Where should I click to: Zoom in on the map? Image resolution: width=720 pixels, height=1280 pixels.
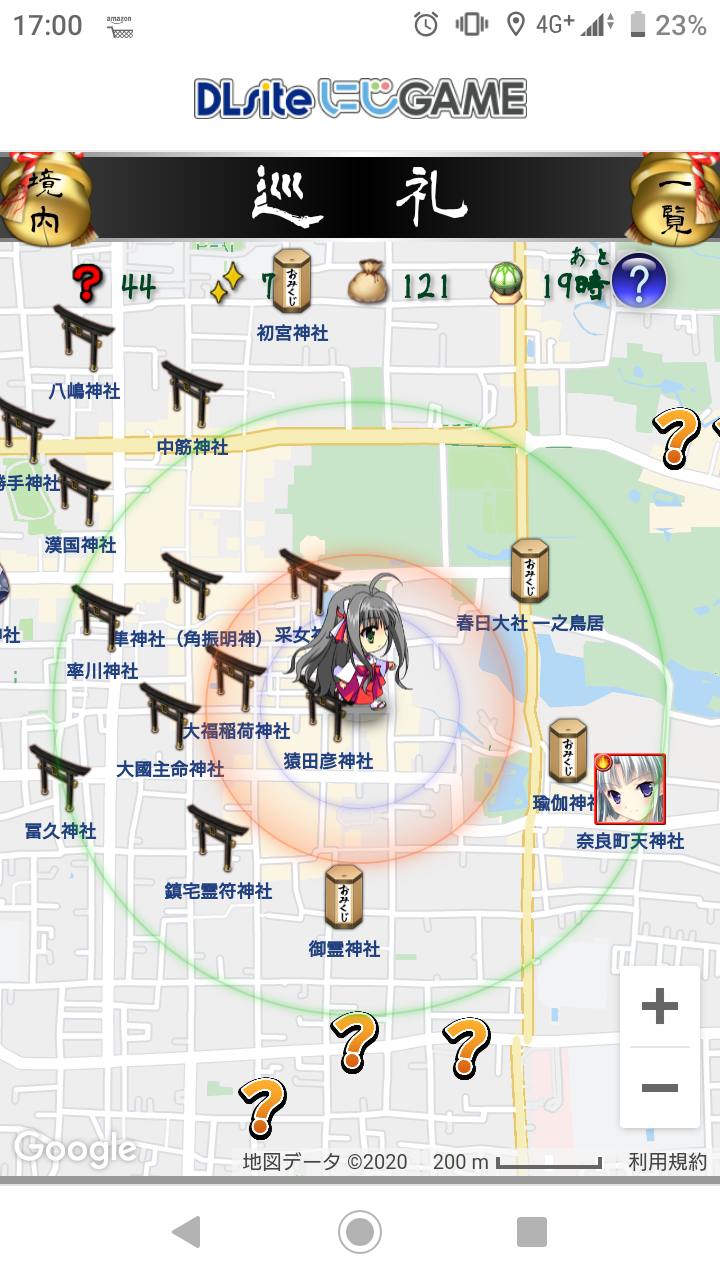[659, 1007]
